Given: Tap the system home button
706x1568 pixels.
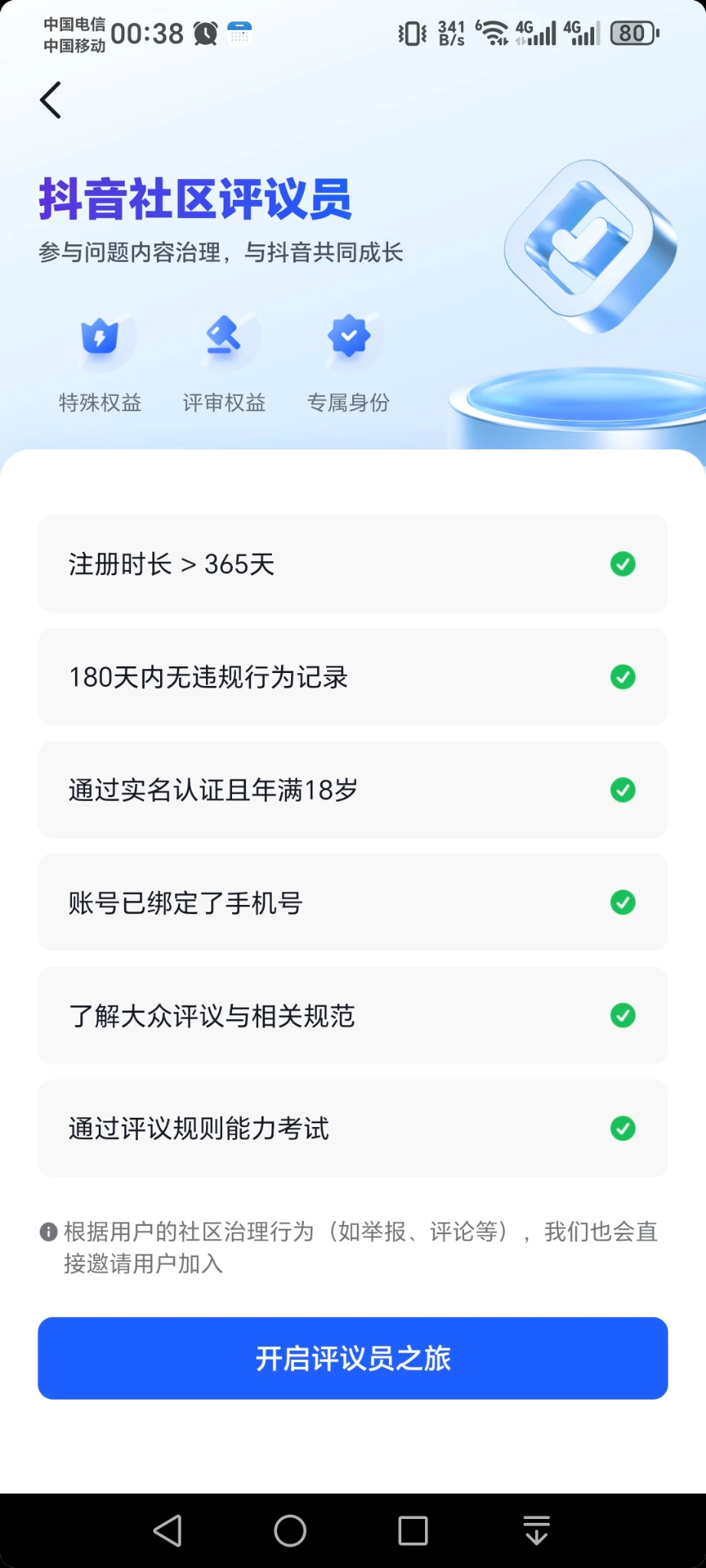Looking at the screenshot, I should coord(290,1530).
